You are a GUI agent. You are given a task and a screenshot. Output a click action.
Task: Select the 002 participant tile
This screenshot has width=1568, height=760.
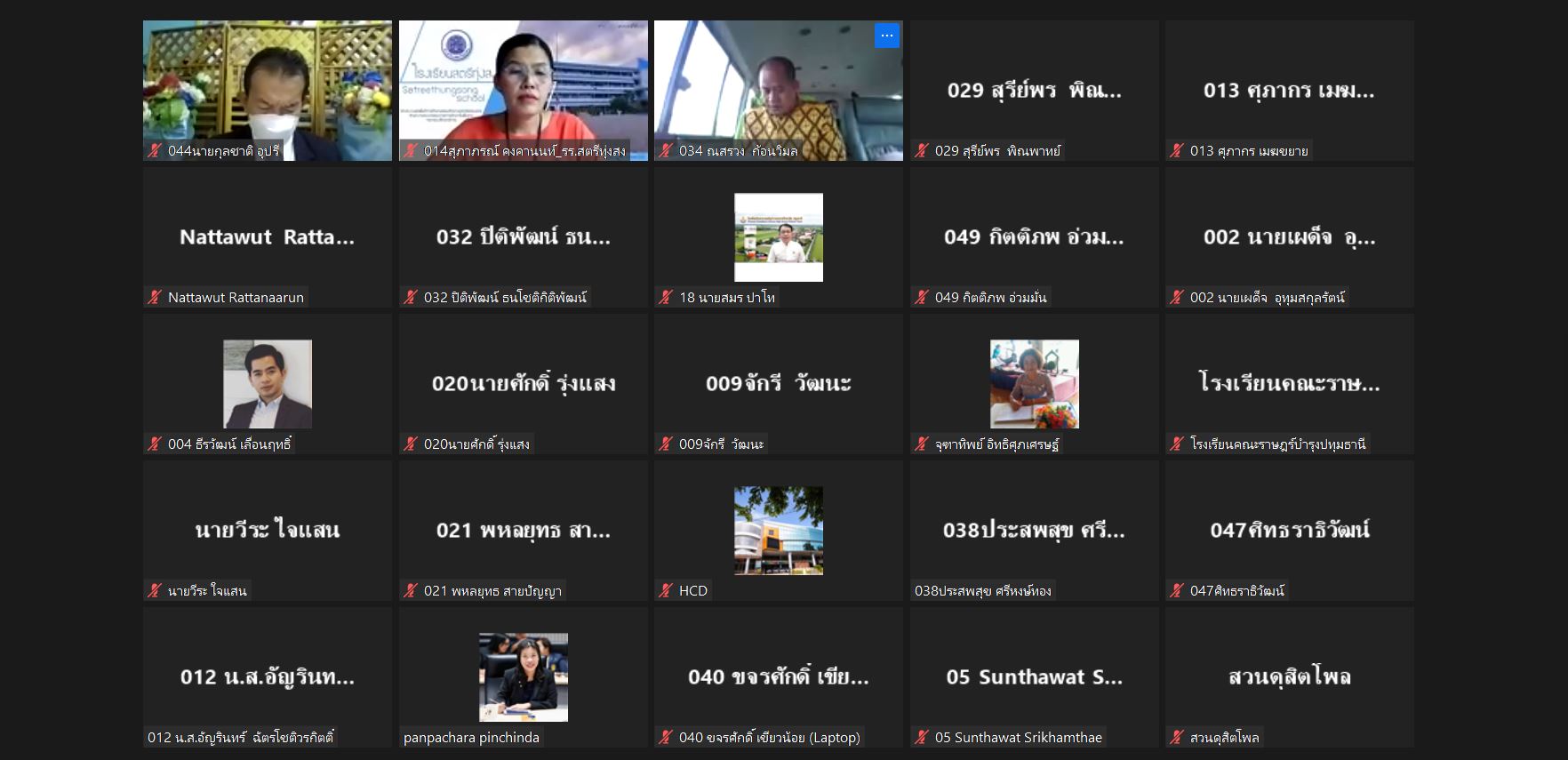[x=1289, y=236]
